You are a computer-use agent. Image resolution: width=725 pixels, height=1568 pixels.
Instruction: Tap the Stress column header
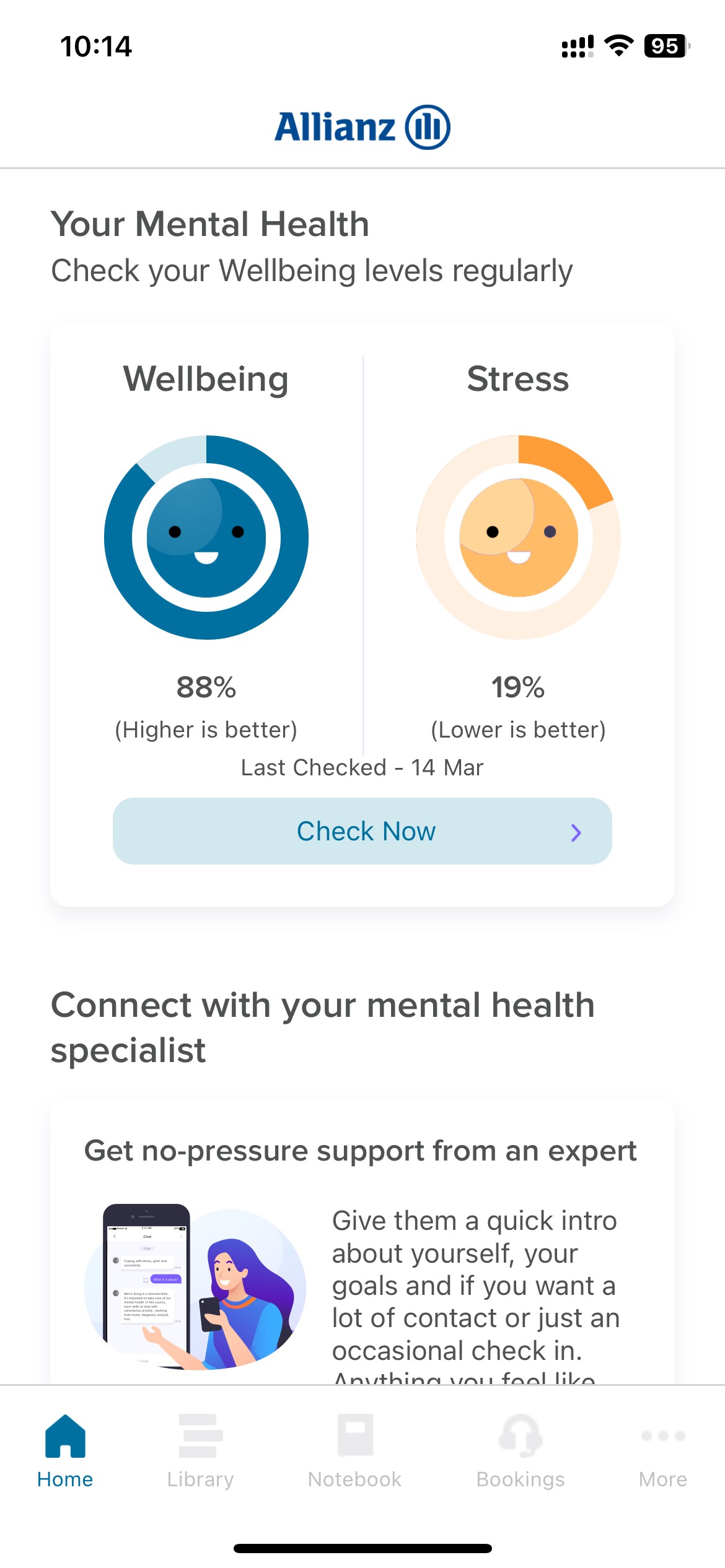pyautogui.click(x=519, y=380)
